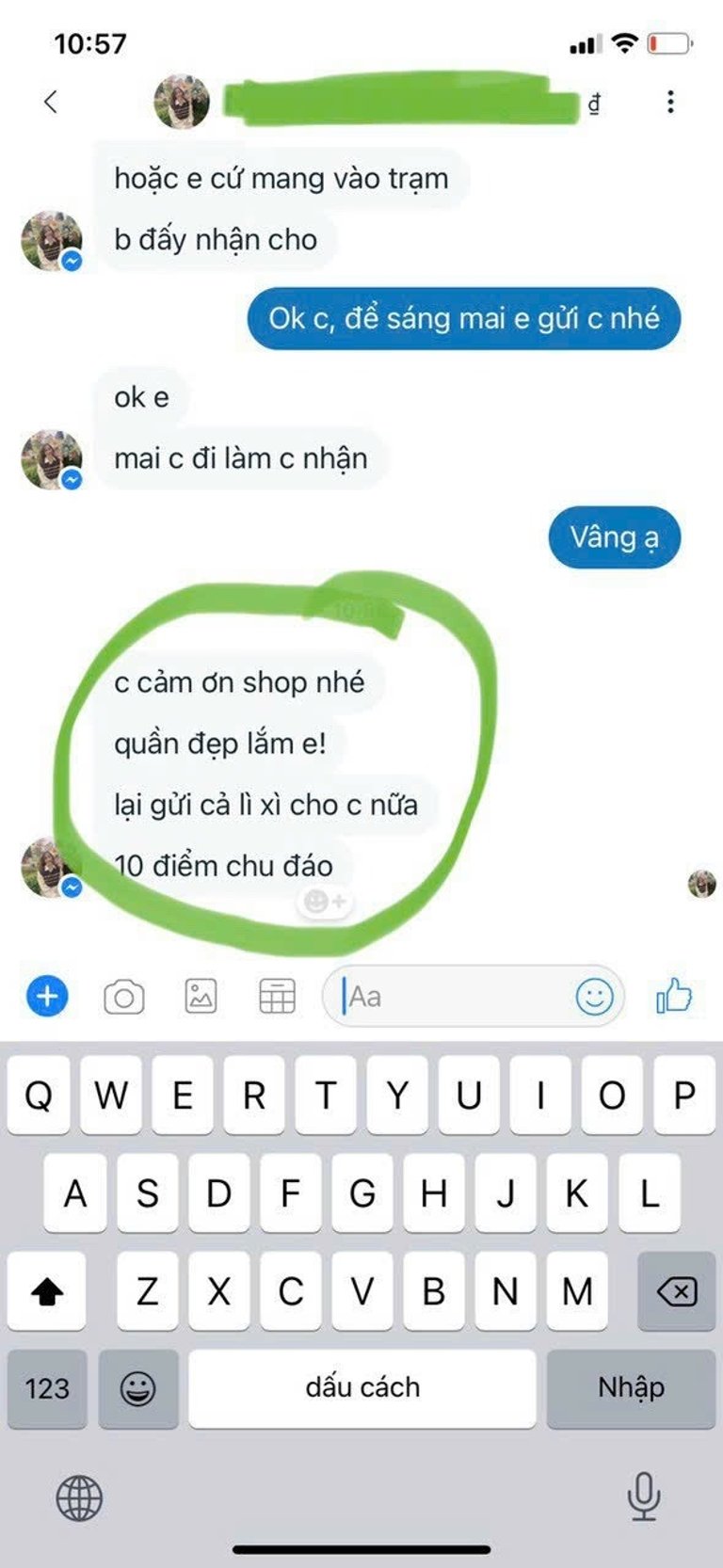
Task: Tap the Nhập return key
Action: [x=631, y=1388]
